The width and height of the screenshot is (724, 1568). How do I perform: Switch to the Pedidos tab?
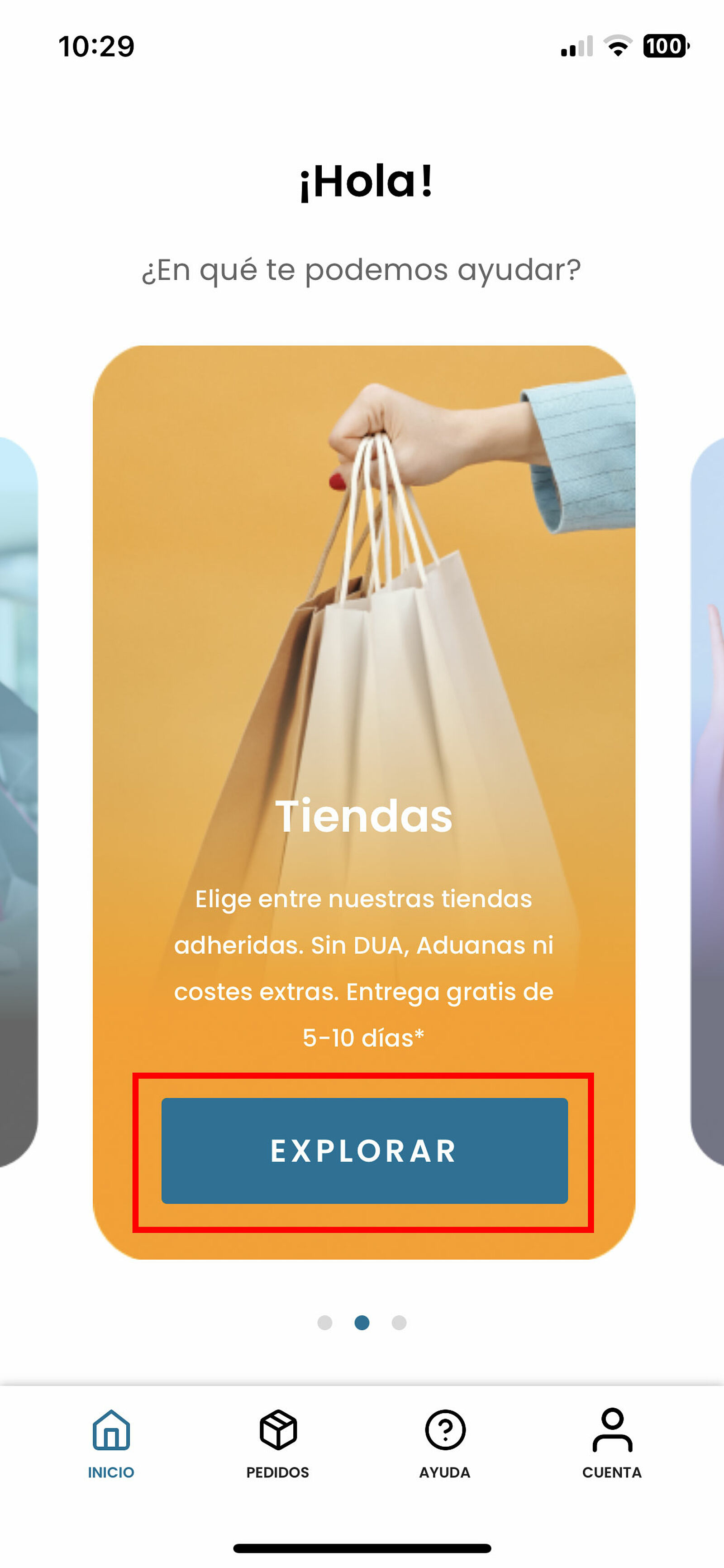coord(277,1443)
